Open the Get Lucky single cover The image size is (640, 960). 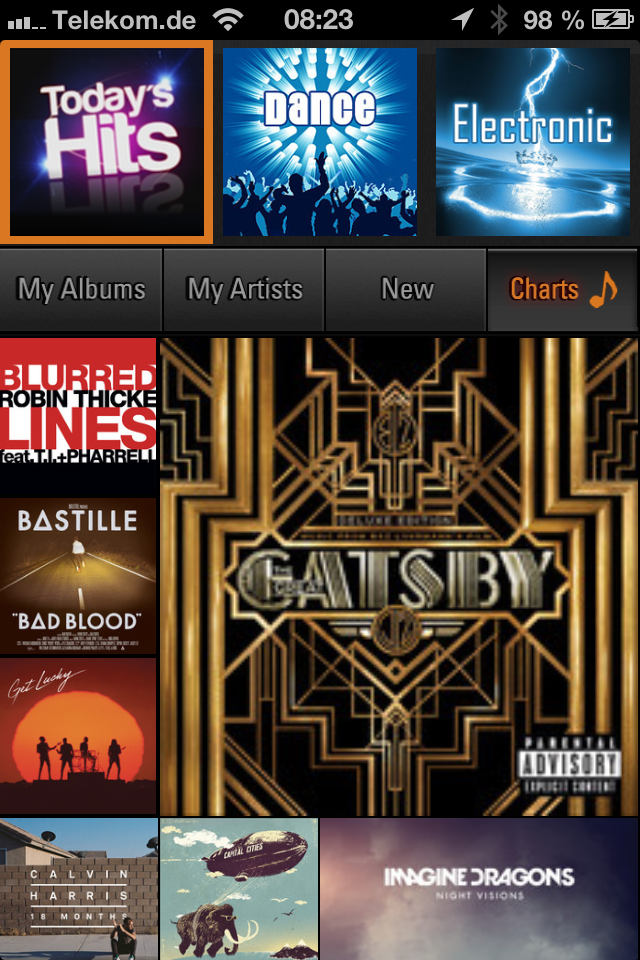point(78,735)
